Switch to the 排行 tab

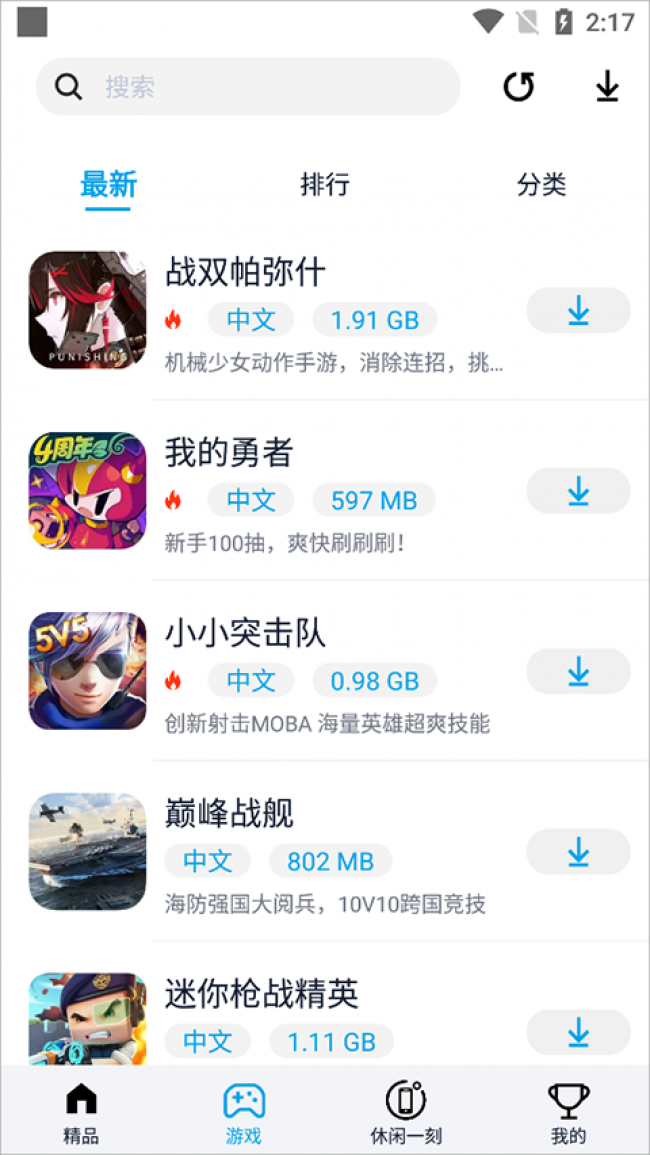pos(325,185)
